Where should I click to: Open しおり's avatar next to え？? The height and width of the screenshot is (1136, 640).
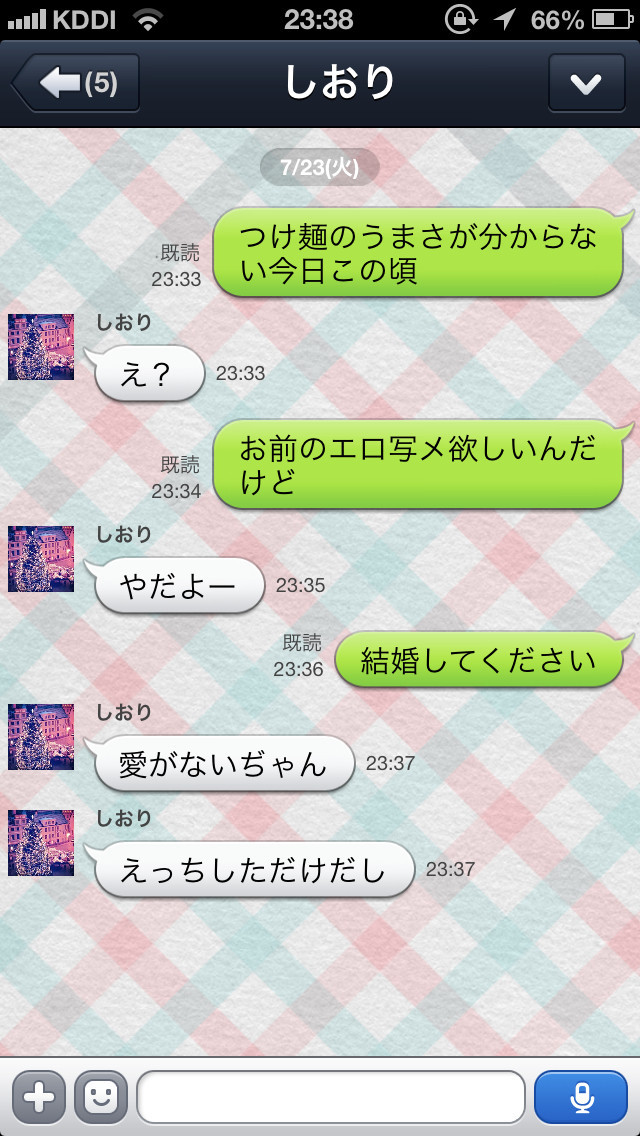[41, 346]
